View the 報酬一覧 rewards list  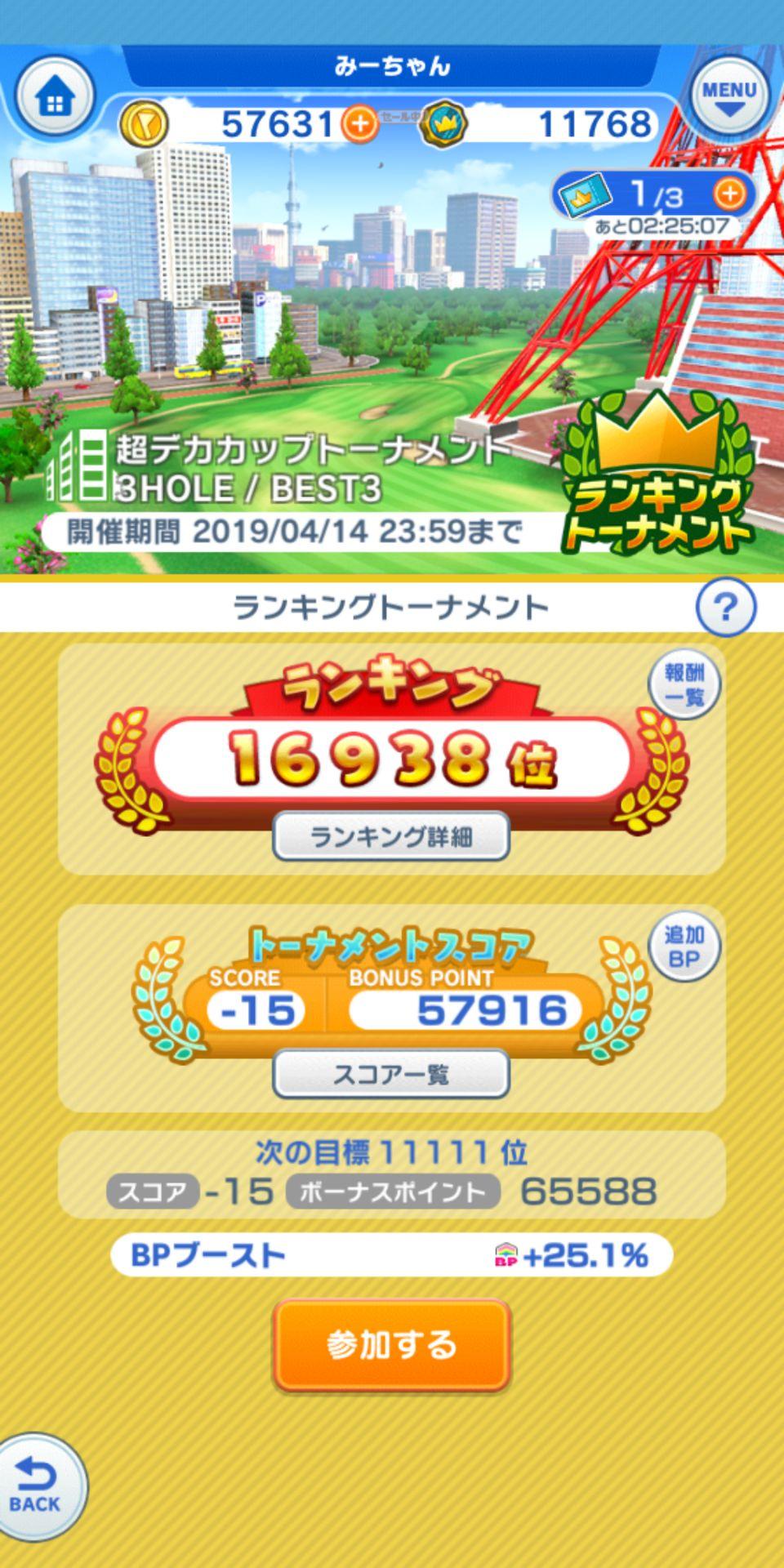click(x=684, y=684)
